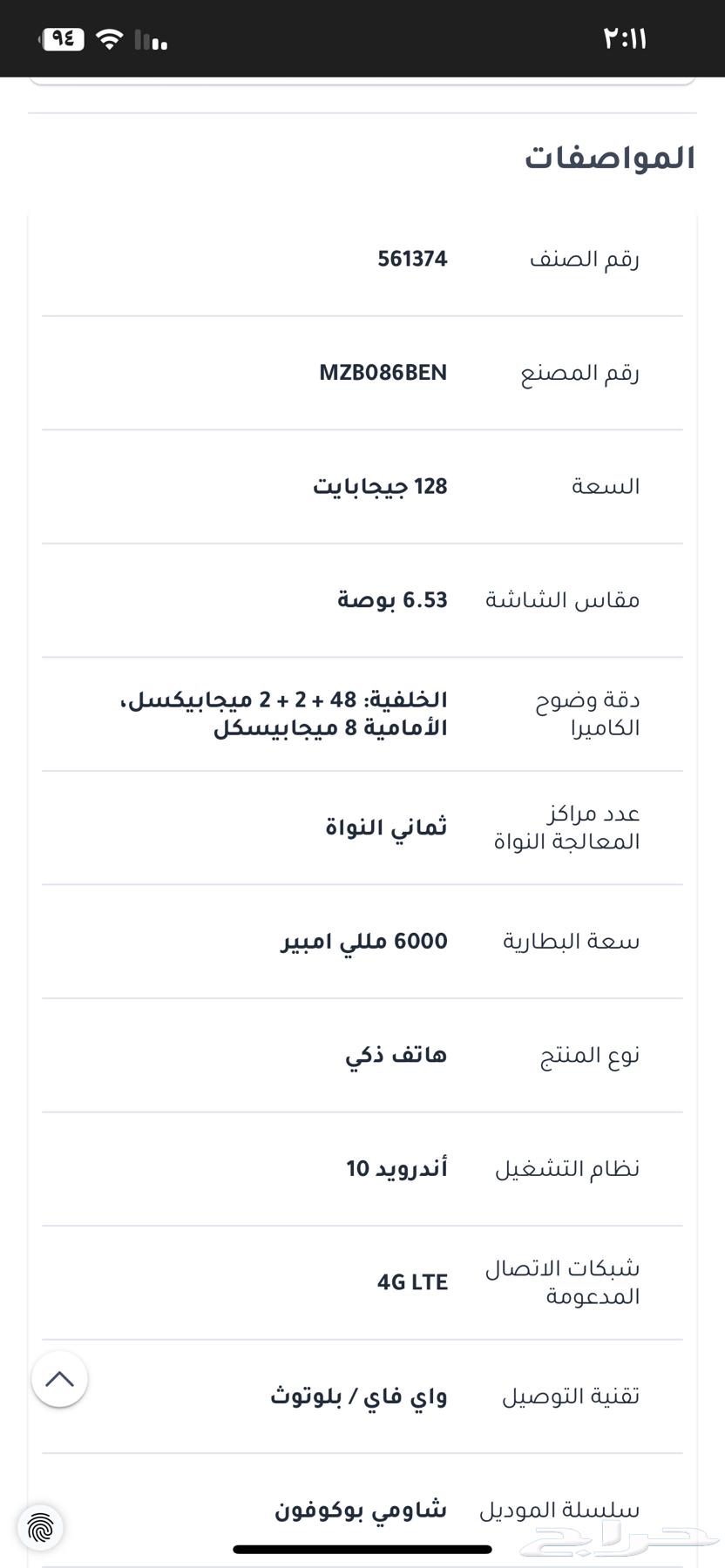Tap the cellular signal strength icon
This screenshot has height=1568, width=725.
150,38
